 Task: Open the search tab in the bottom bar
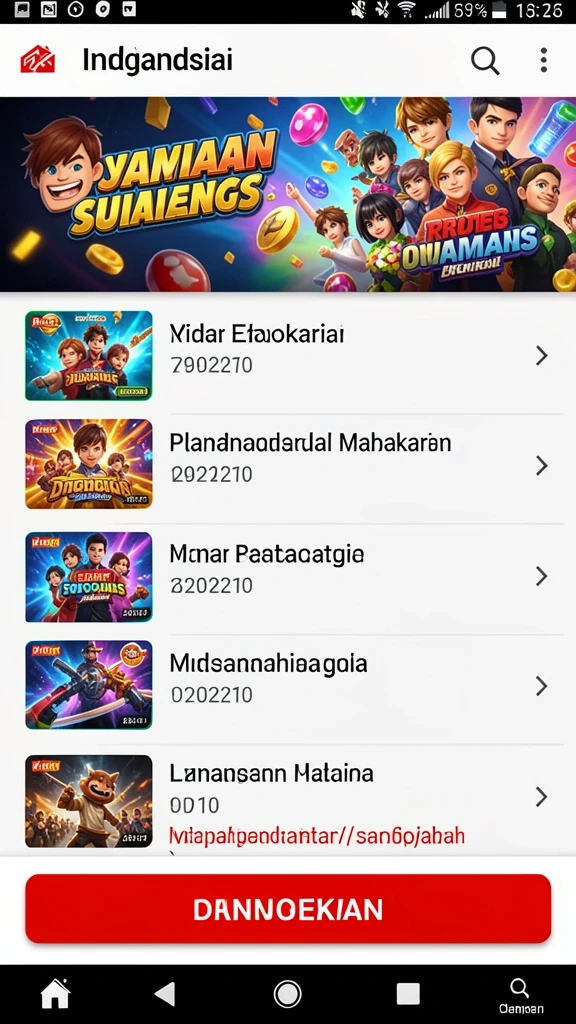pos(520,996)
